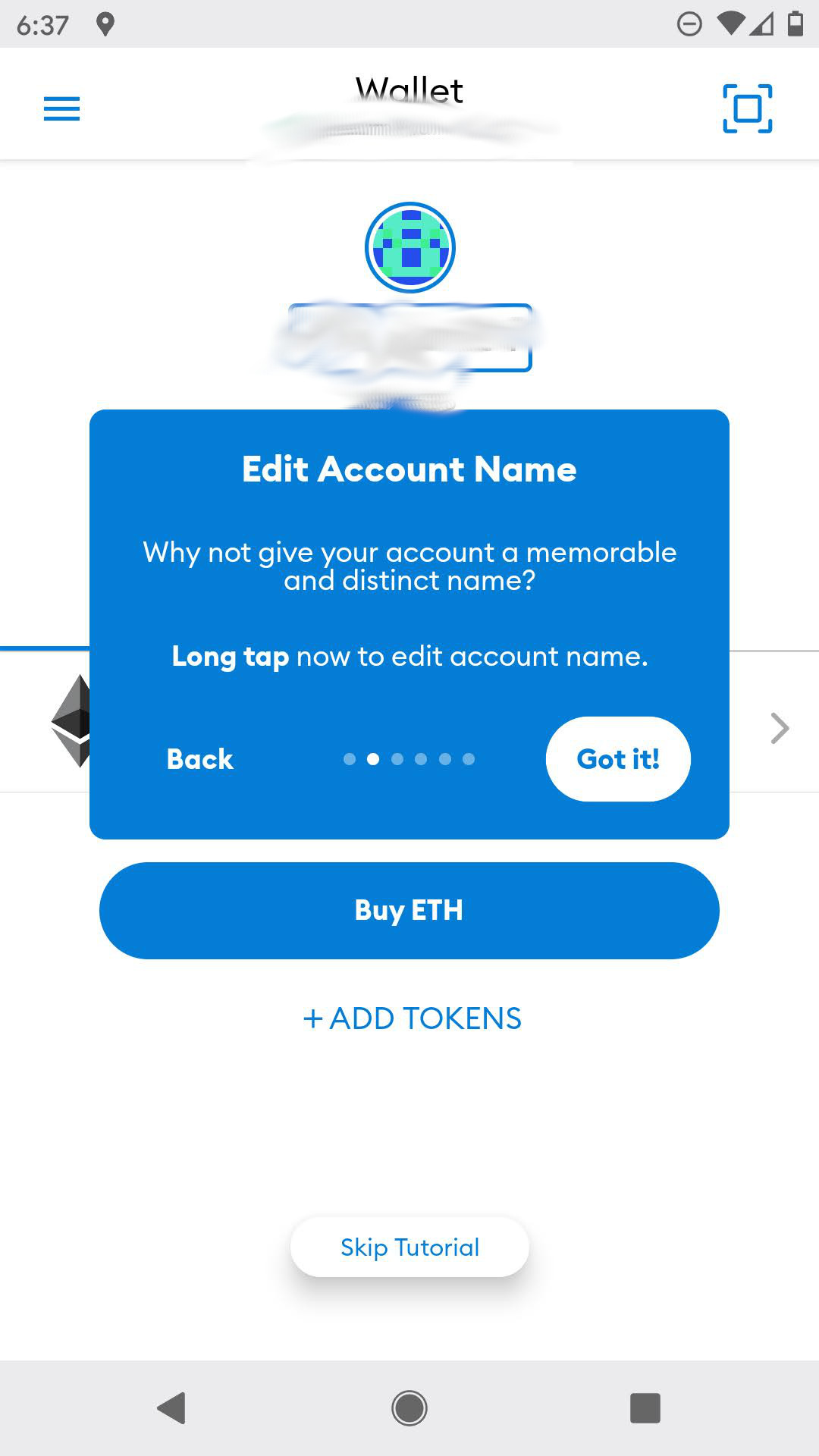
Task: Skip Tutorial
Action: point(409,1247)
